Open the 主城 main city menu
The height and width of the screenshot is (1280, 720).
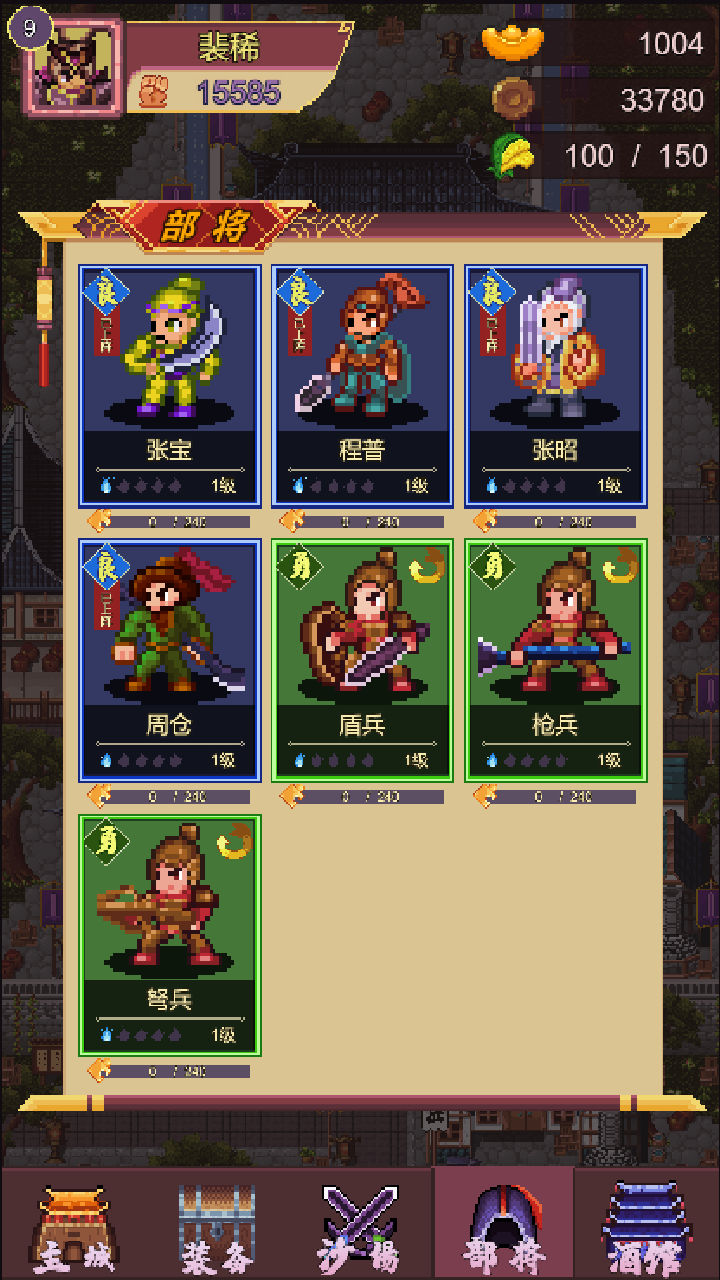(72, 1220)
